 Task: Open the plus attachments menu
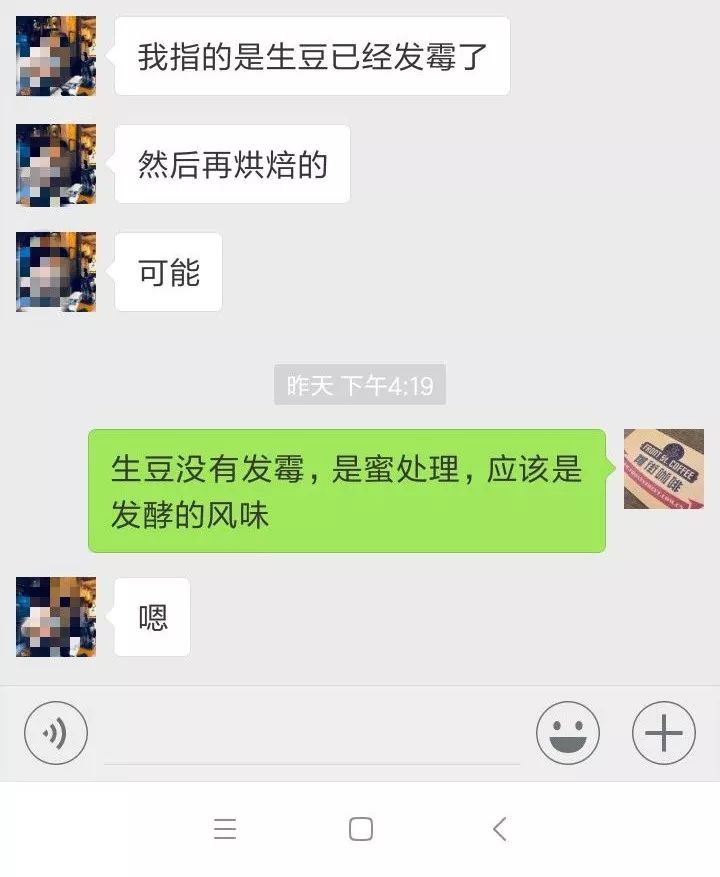663,733
